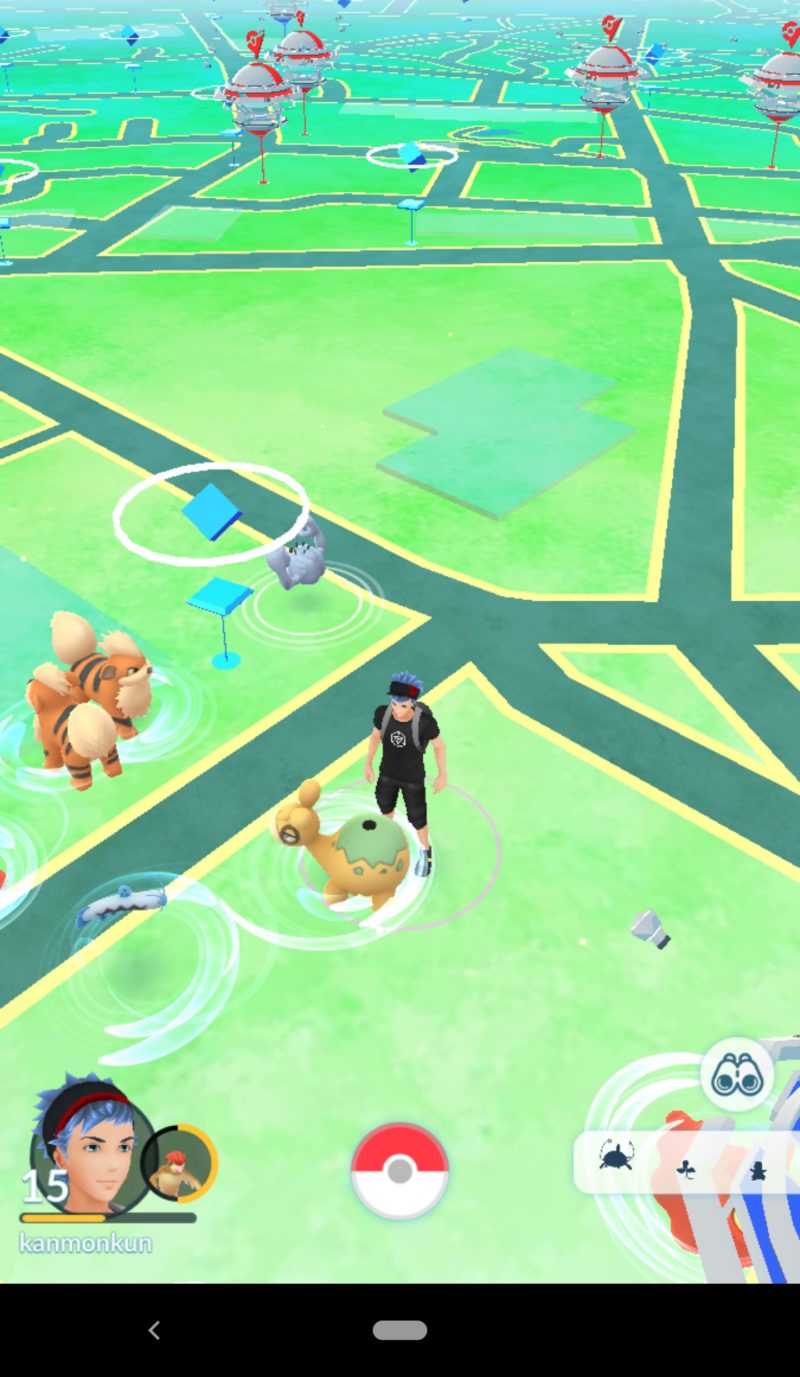
Task: Open the PokéStop on the pole nearby
Action: click(220, 598)
